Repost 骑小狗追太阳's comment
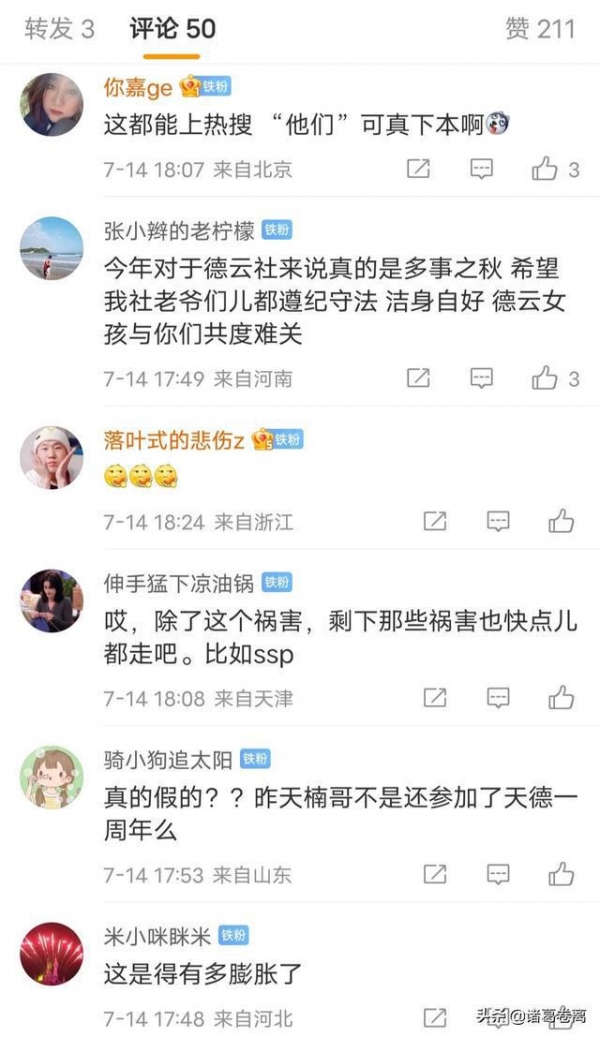This screenshot has height=1037, width=600. [434, 873]
